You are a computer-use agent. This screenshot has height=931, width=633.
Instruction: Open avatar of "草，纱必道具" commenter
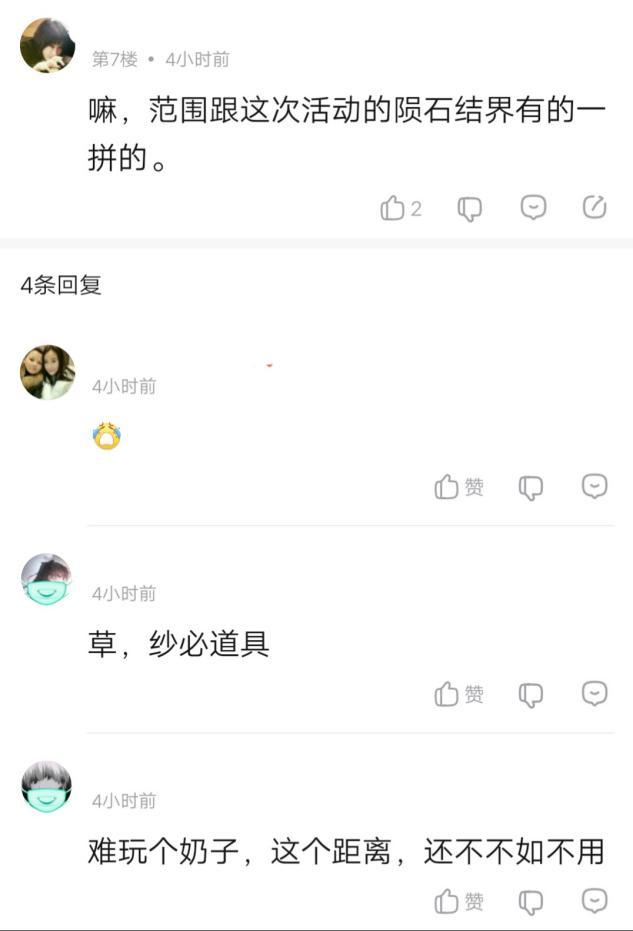coord(47,580)
